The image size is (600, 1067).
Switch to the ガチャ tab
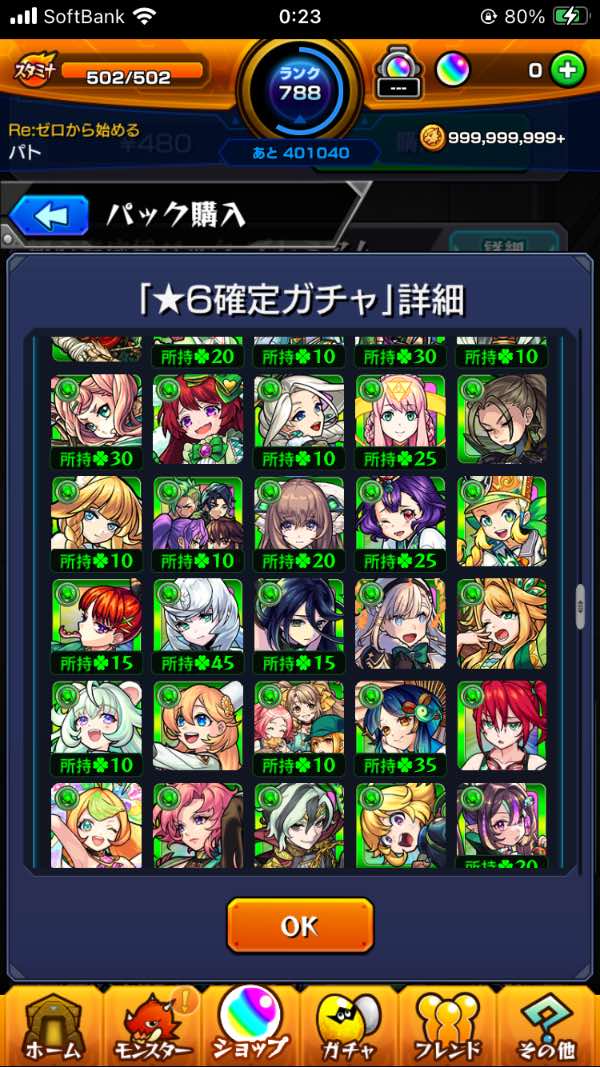click(349, 1025)
